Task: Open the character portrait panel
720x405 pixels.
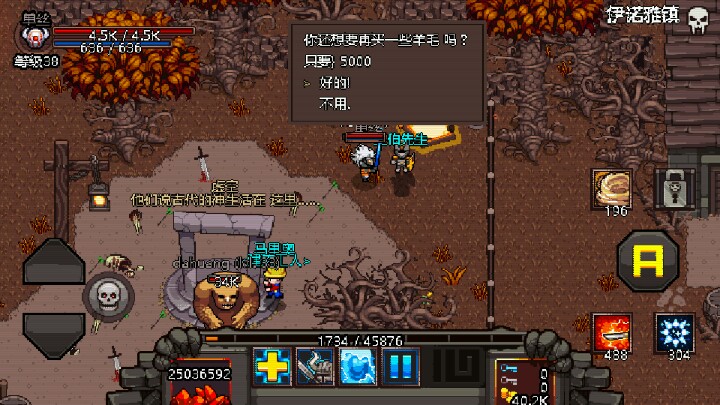Action: (x=33, y=36)
